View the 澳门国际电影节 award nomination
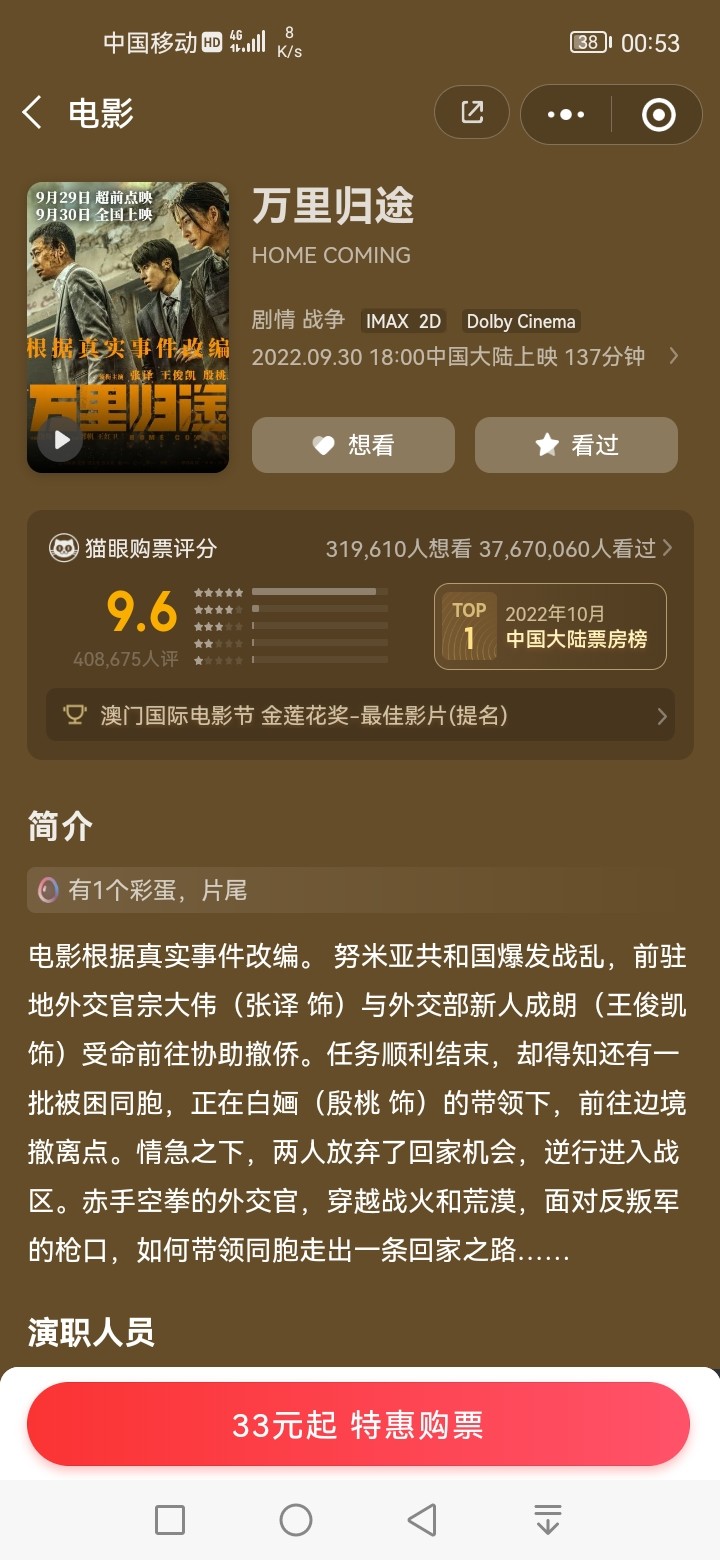 360,715
